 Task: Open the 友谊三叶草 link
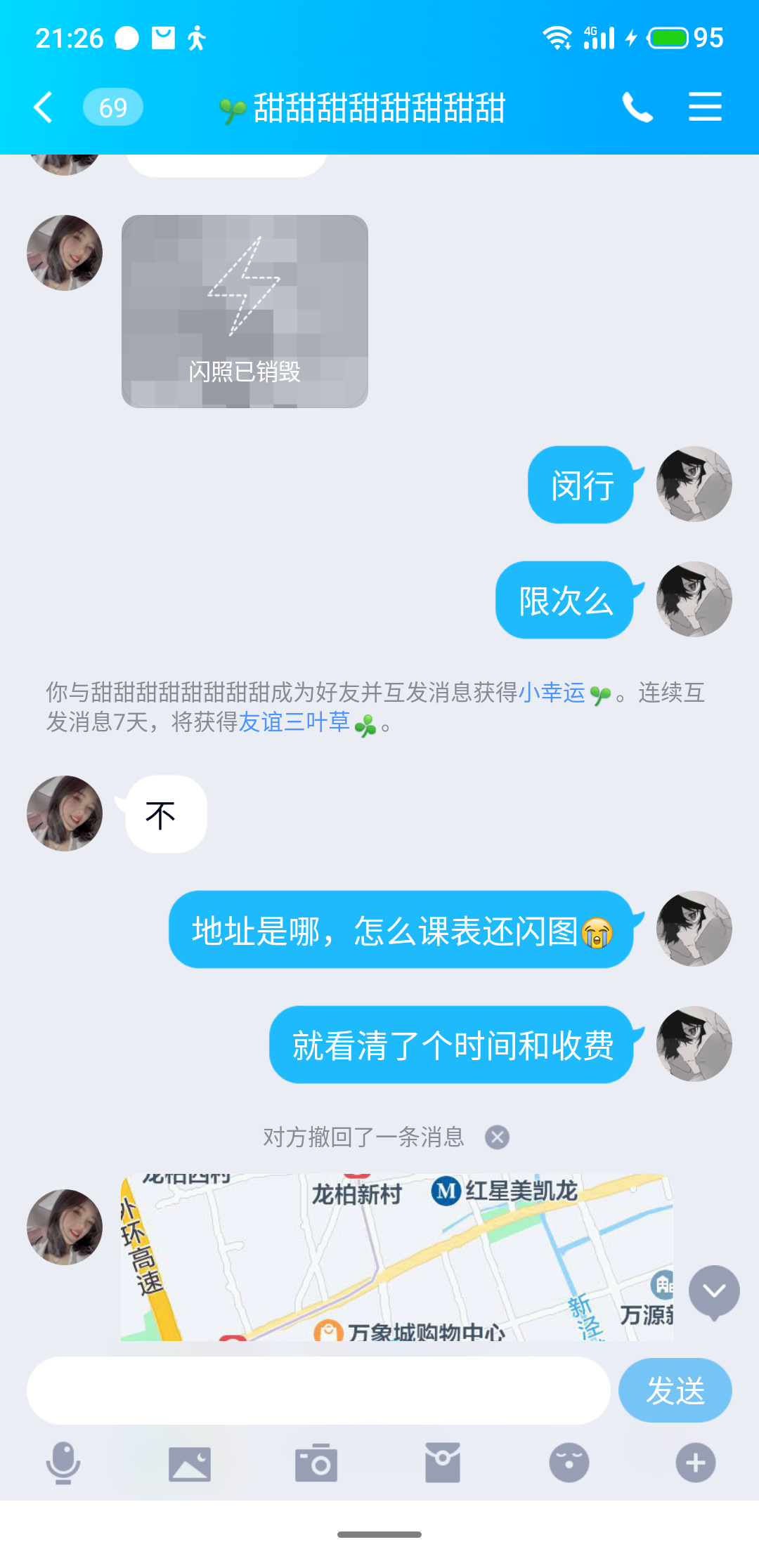(x=294, y=722)
